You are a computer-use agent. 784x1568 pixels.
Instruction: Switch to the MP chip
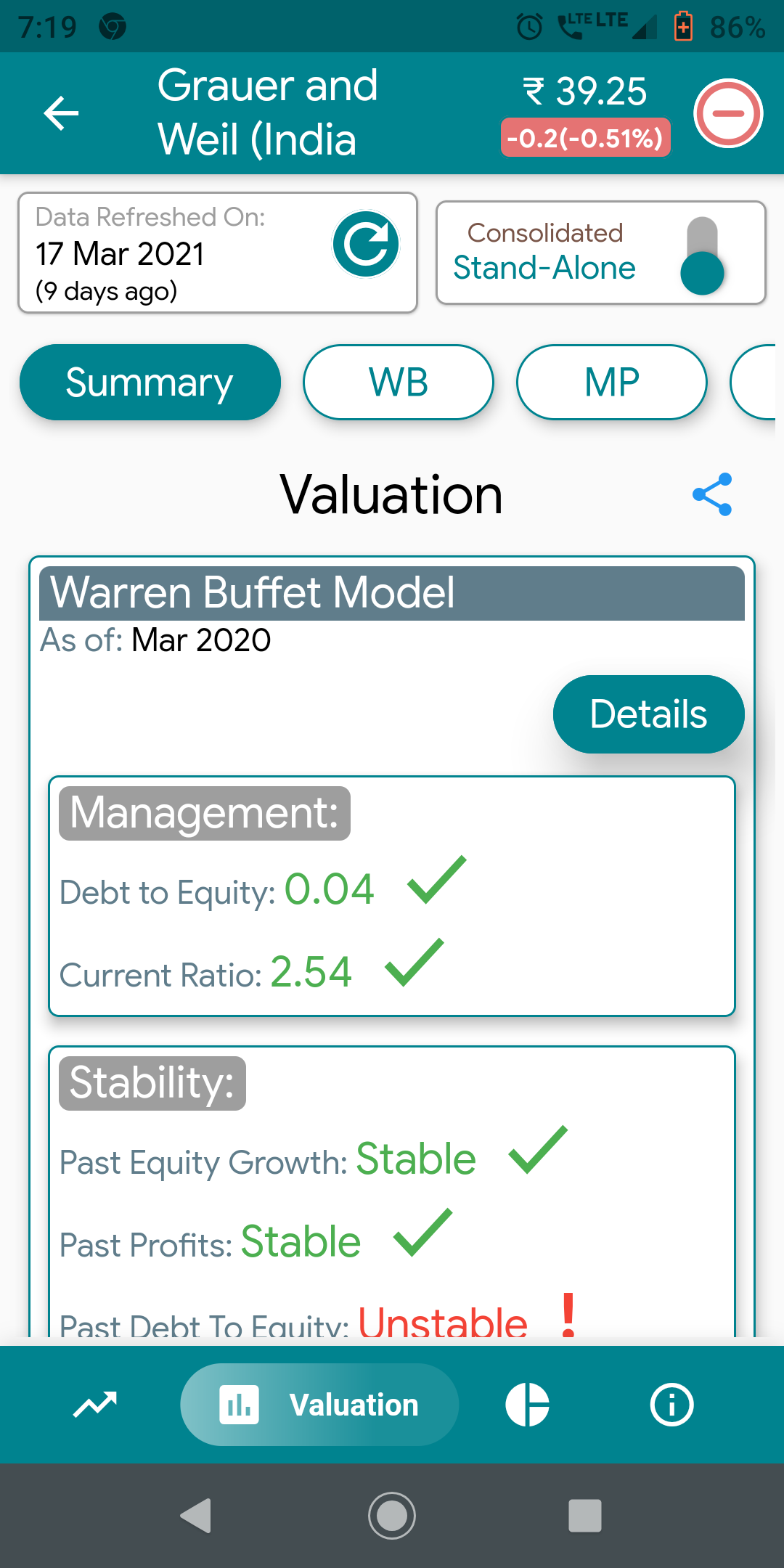pos(611,383)
